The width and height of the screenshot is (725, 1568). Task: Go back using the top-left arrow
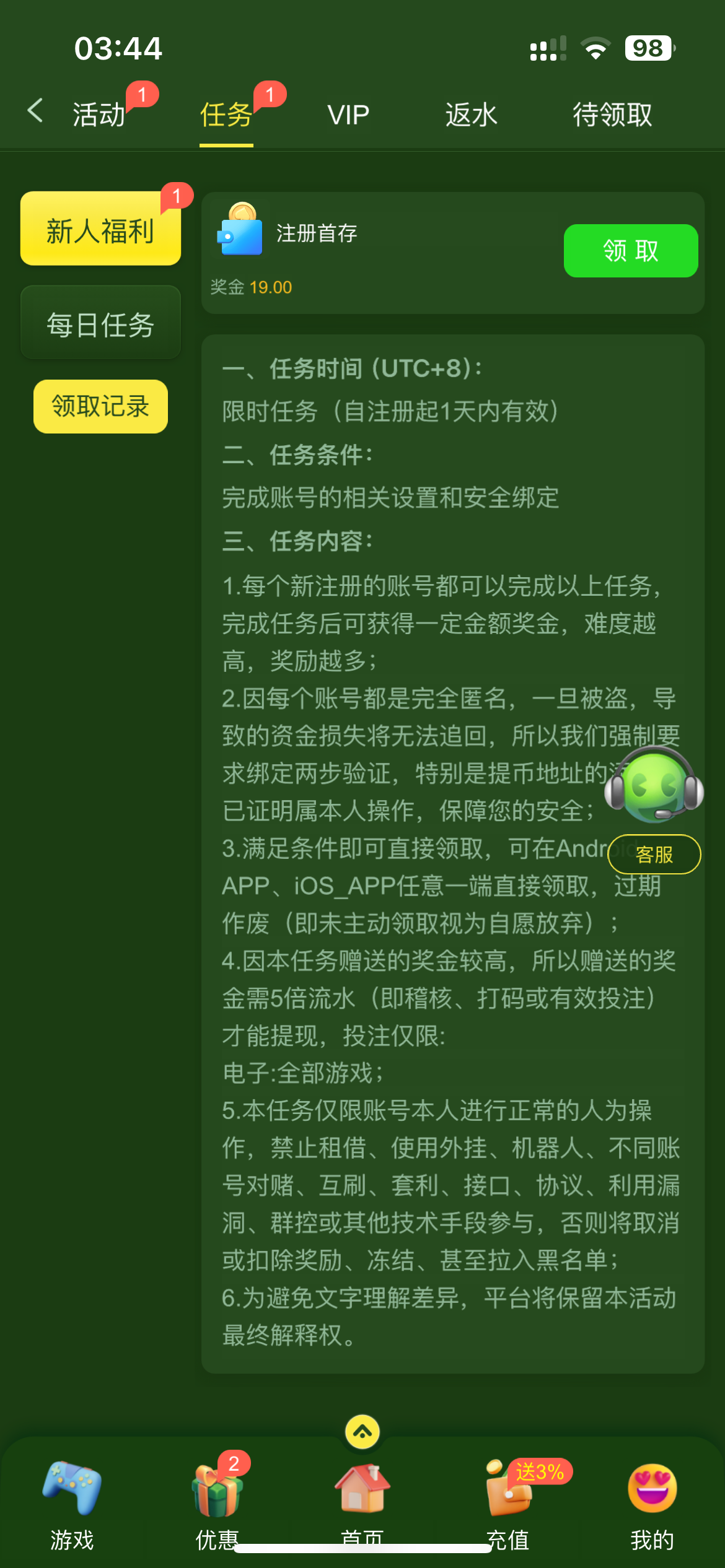pyautogui.click(x=35, y=111)
